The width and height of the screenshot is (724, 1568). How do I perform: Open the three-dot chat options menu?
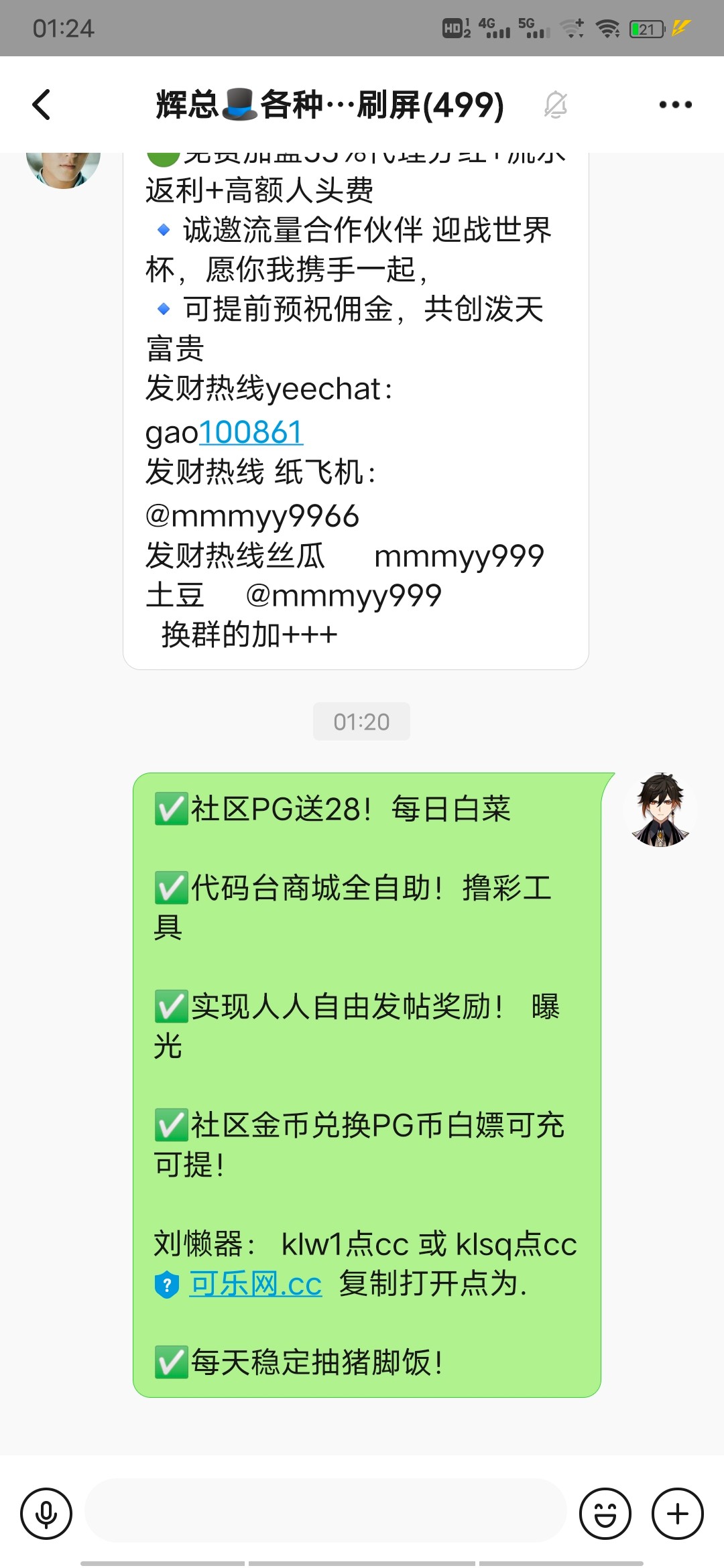point(675,105)
